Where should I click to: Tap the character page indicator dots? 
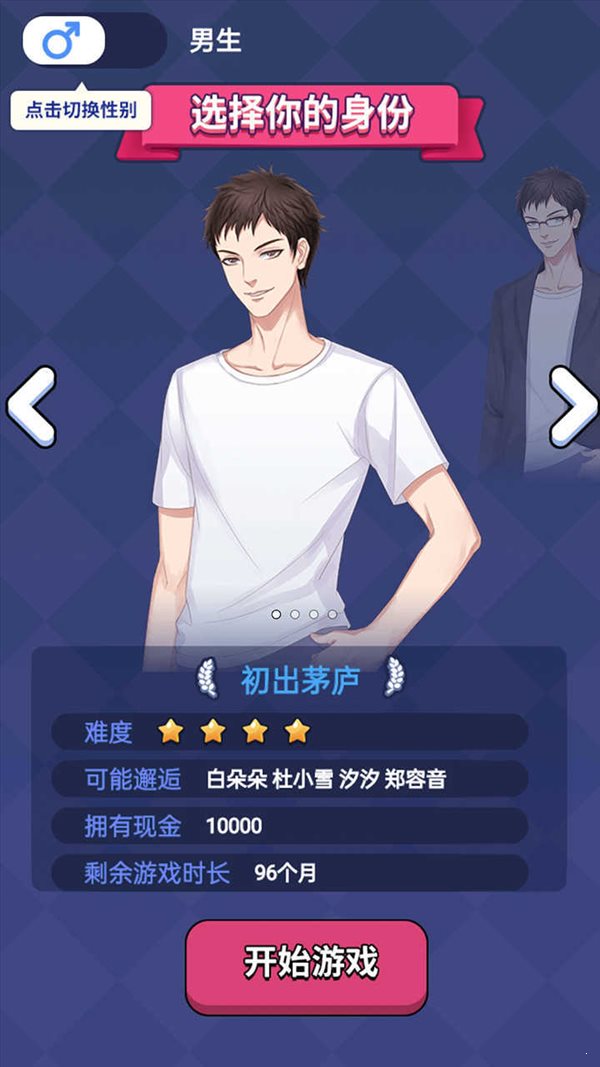tap(304, 614)
